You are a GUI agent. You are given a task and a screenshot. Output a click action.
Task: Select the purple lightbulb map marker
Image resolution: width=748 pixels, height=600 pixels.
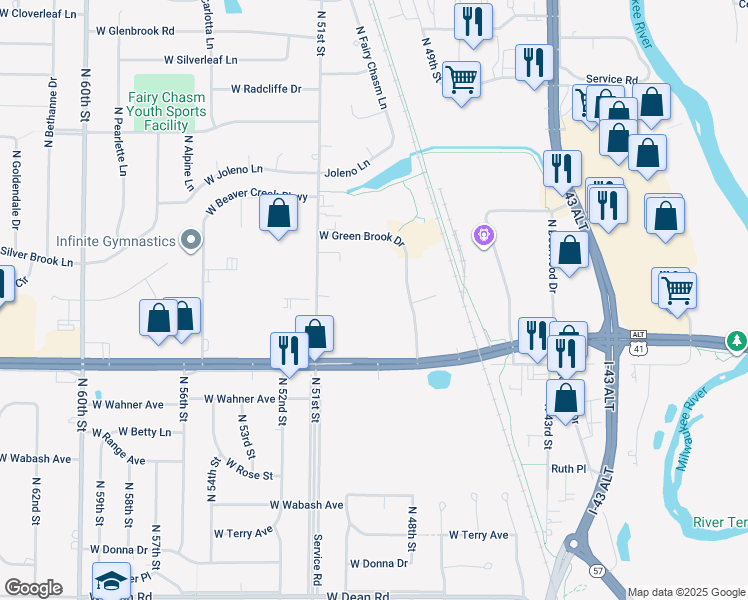coord(483,236)
